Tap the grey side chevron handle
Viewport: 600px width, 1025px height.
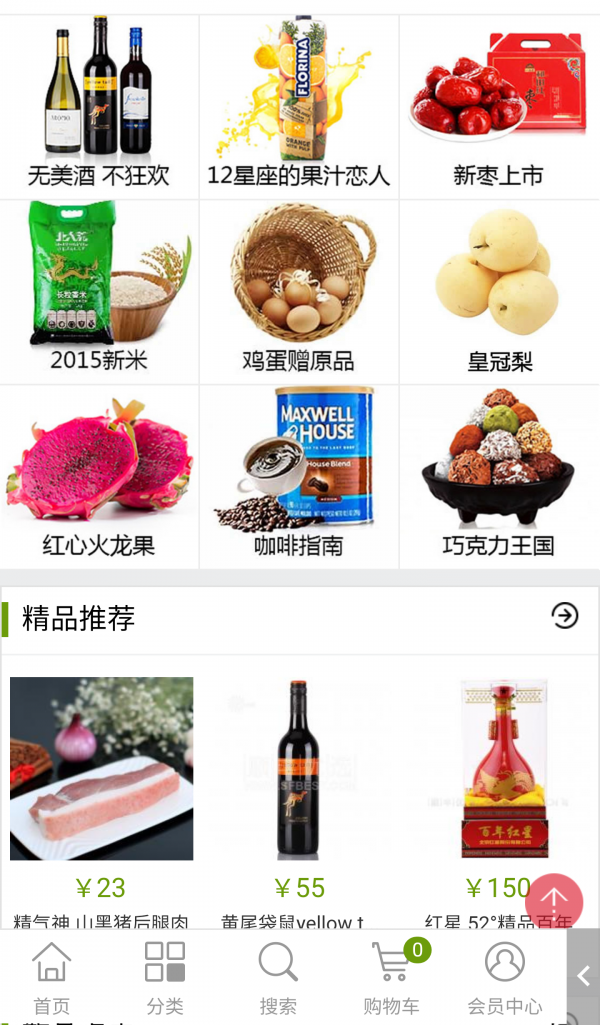584,976
